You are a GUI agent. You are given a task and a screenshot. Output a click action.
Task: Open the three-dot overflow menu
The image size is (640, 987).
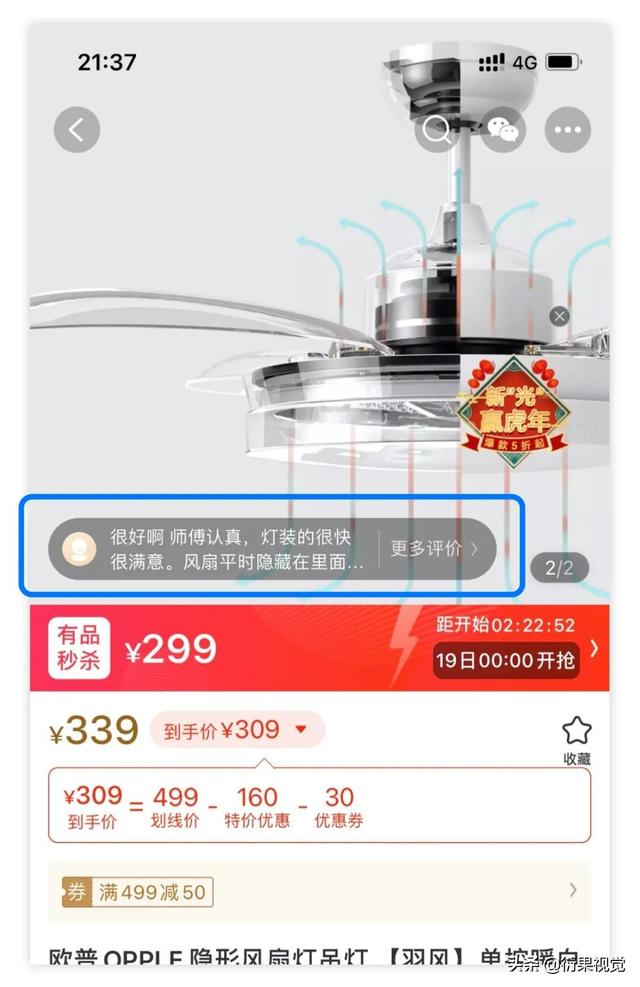[568, 130]
